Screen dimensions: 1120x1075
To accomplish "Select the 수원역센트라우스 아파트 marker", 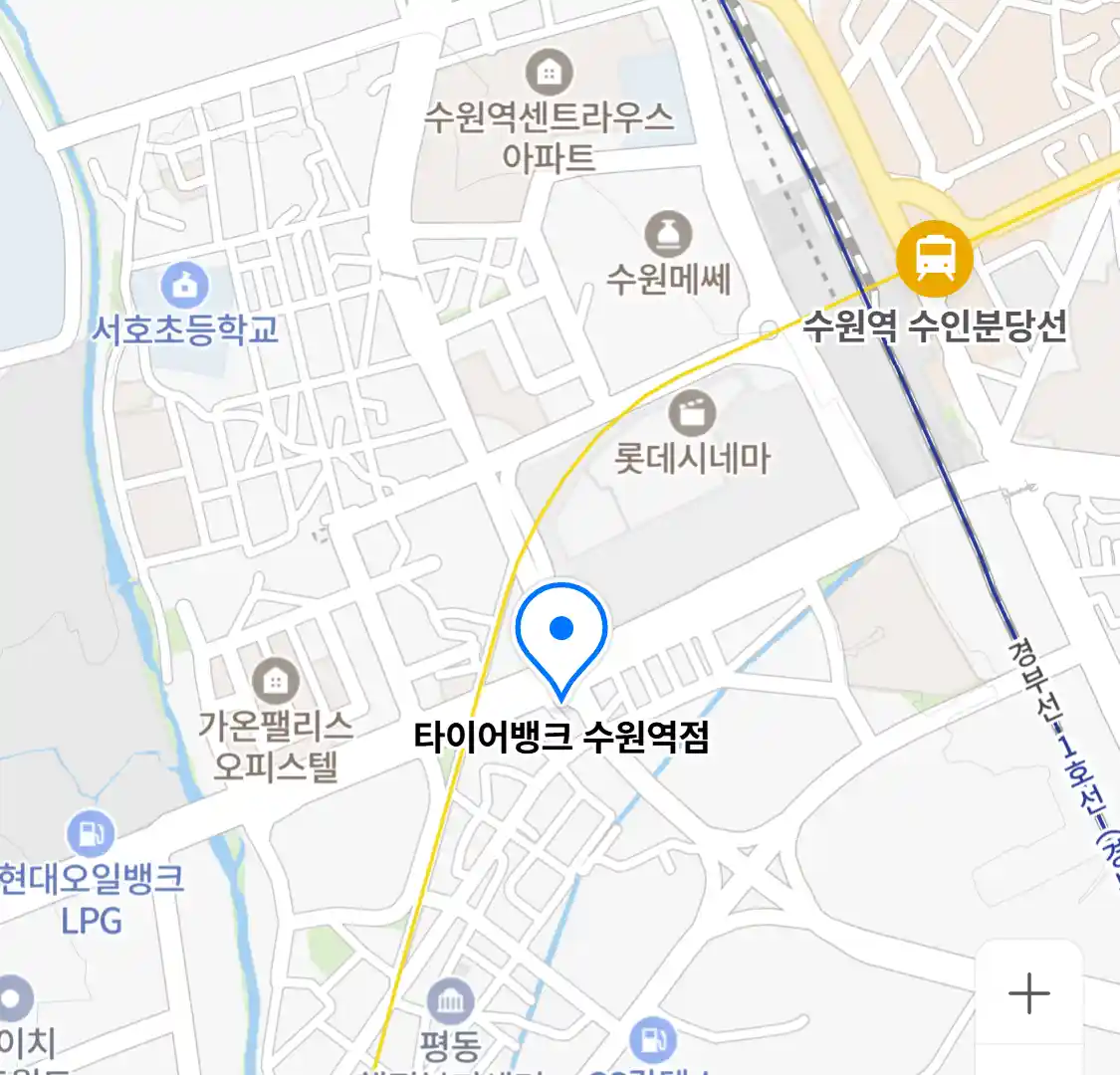I will click(548, 73).
